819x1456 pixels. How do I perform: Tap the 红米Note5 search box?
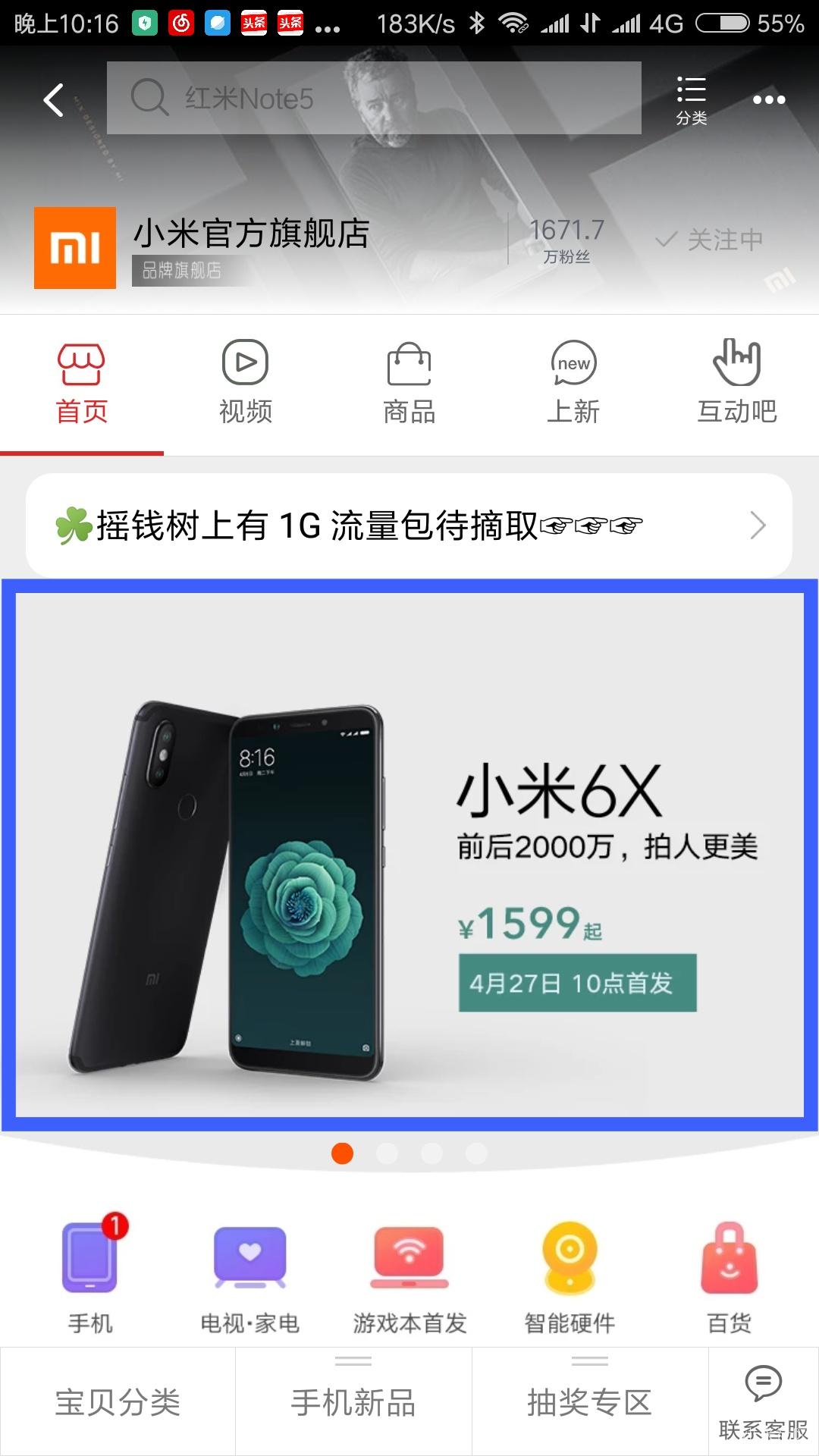point(374,99)
